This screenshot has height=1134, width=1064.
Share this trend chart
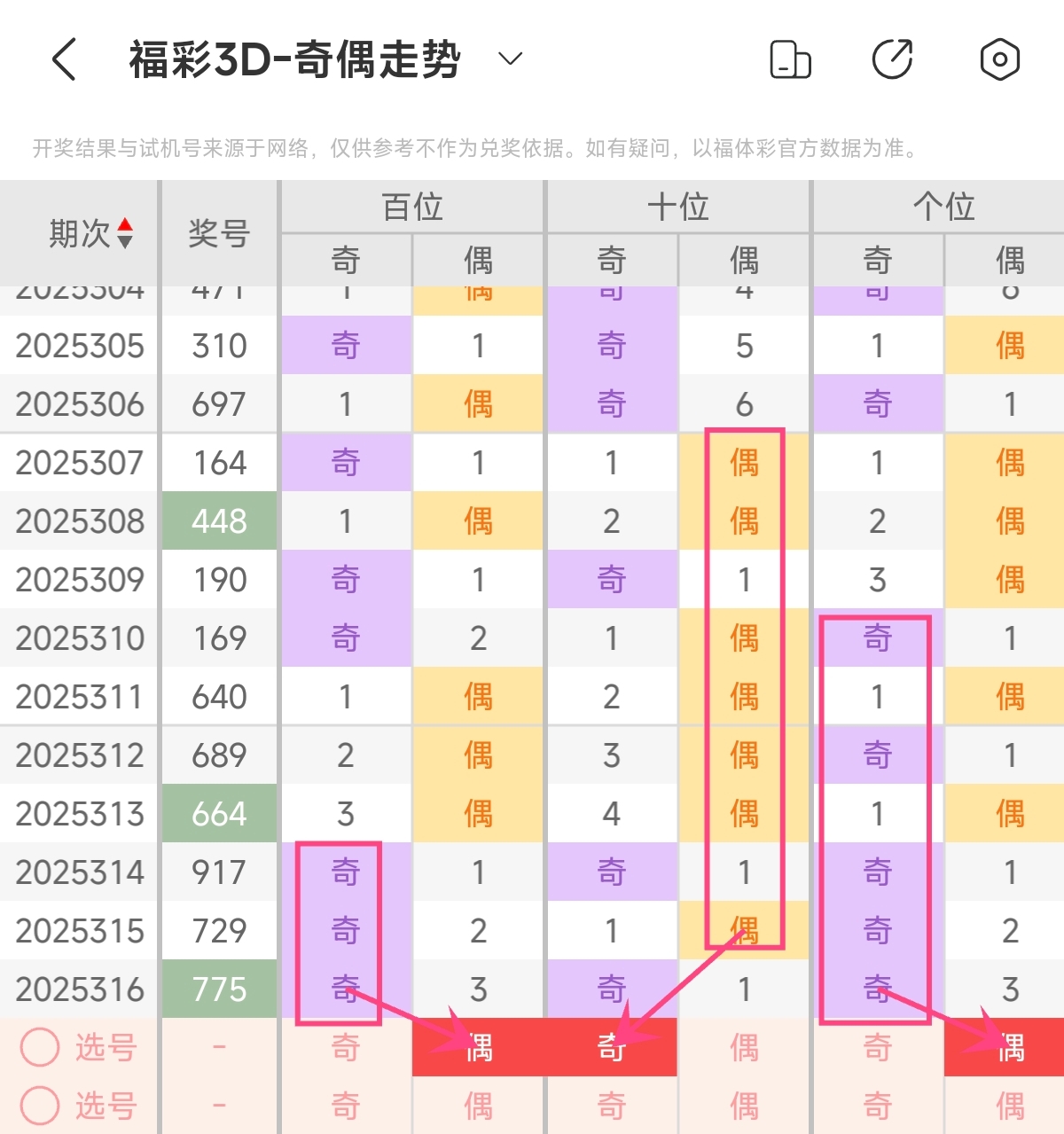click(892, 59)
